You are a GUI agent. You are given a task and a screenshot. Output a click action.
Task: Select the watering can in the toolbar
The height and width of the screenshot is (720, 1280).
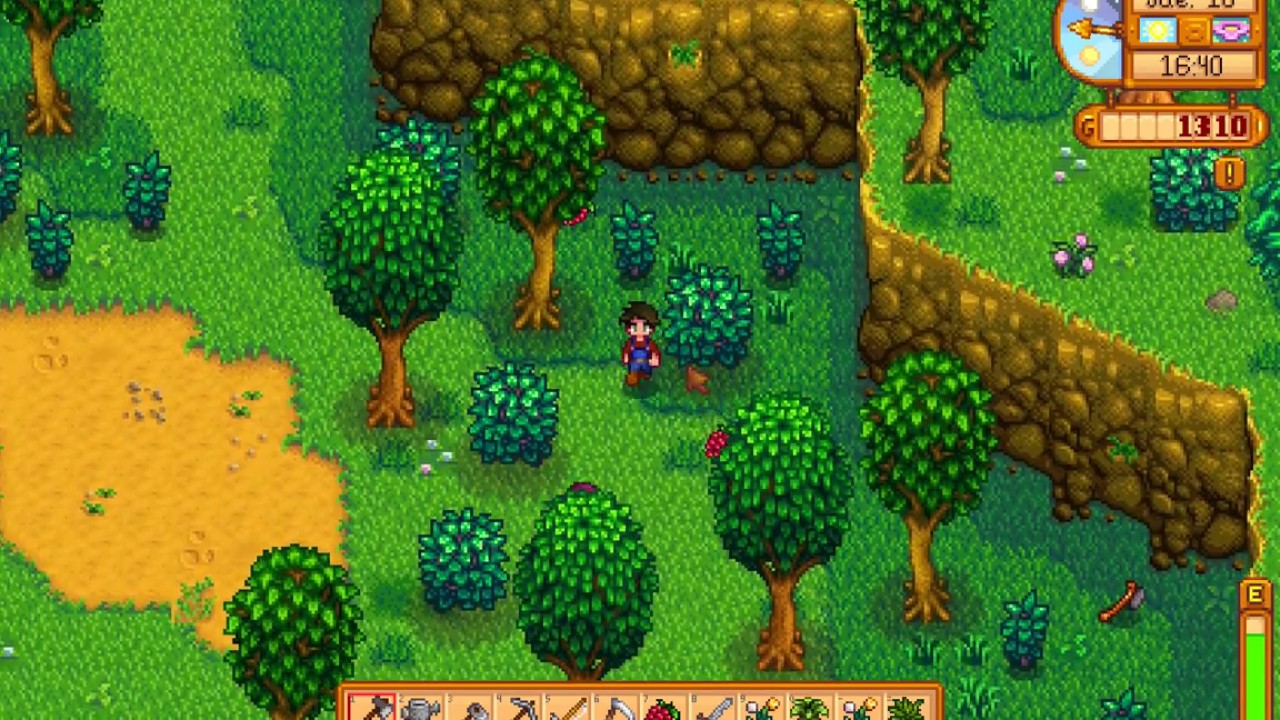(421, 709)
